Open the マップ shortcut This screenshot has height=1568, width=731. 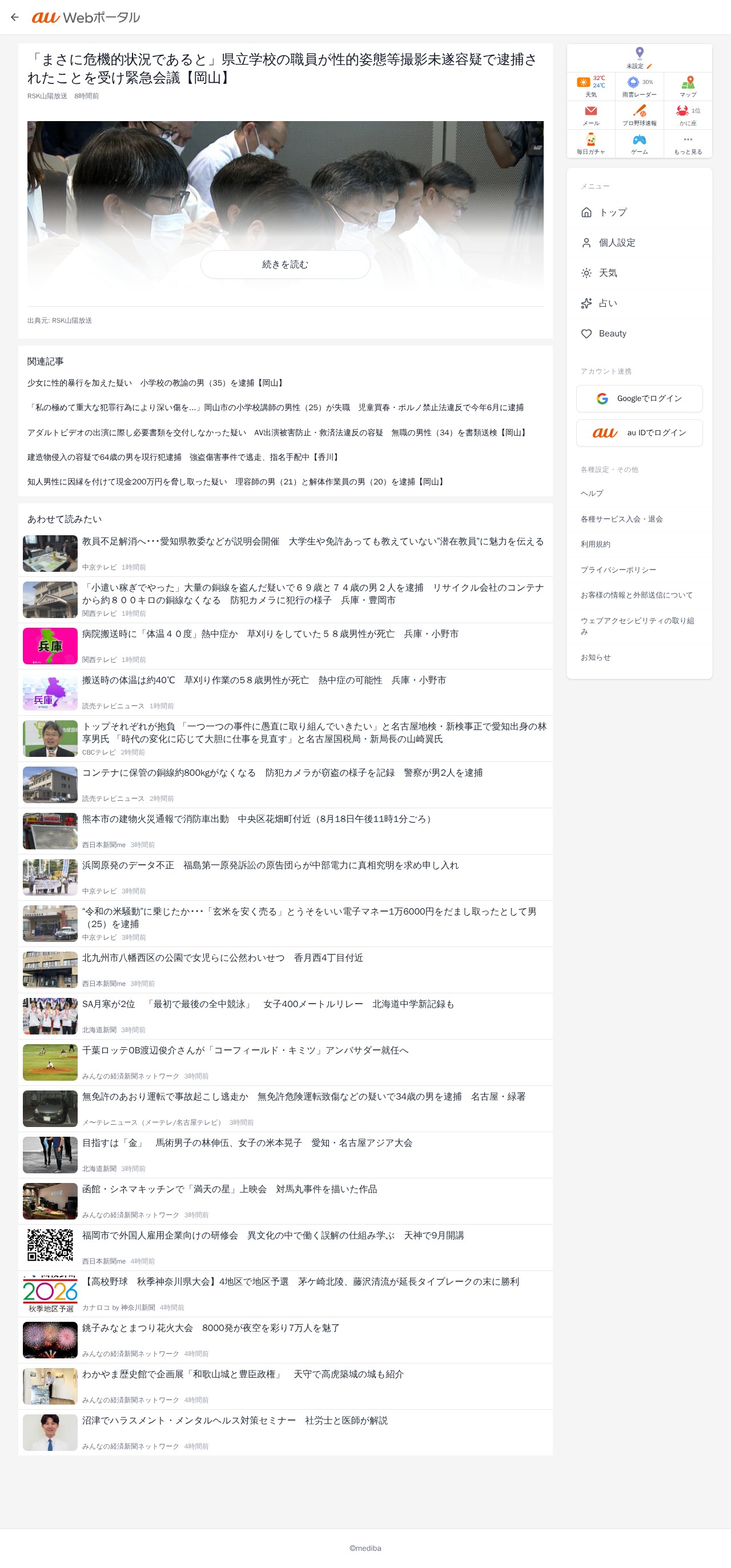click(x=688, y=86)
